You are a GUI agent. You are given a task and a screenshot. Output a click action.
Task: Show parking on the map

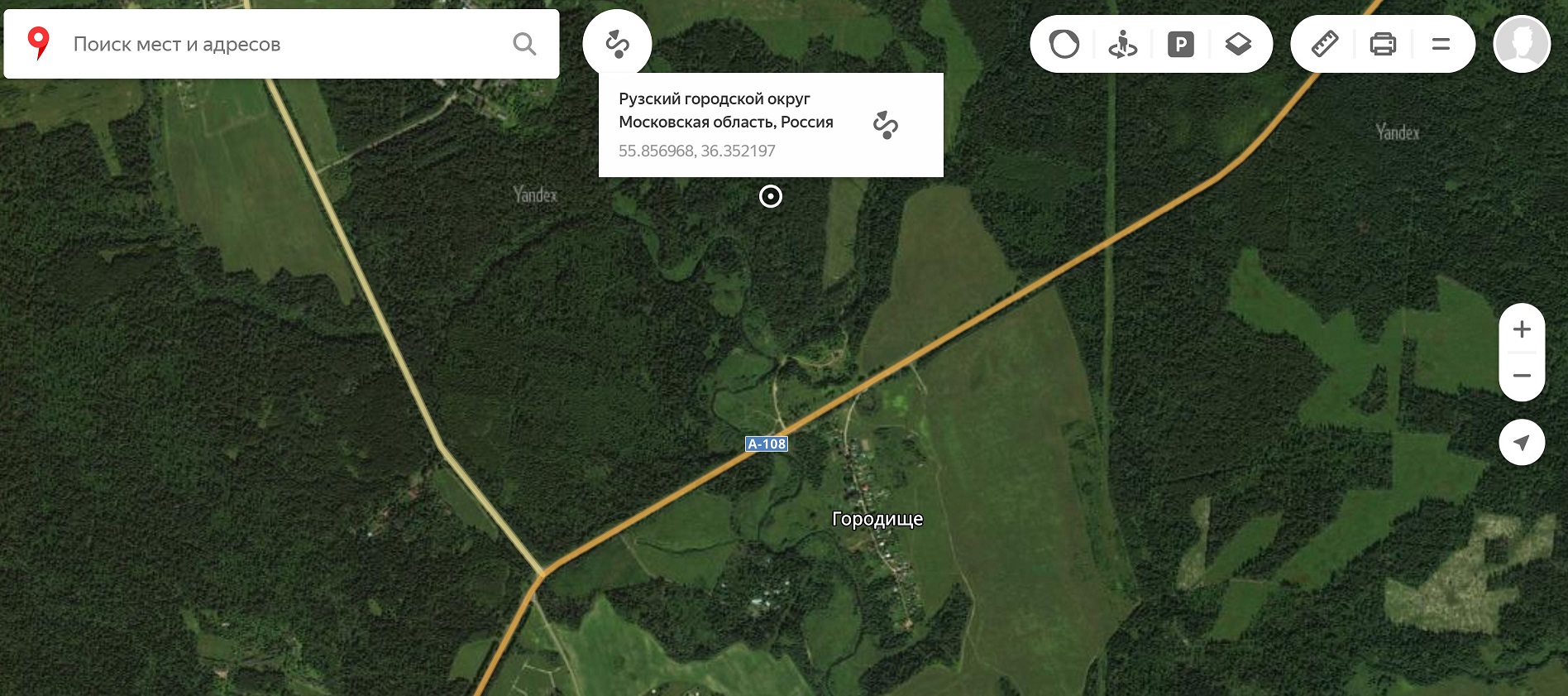point(1180,44)
